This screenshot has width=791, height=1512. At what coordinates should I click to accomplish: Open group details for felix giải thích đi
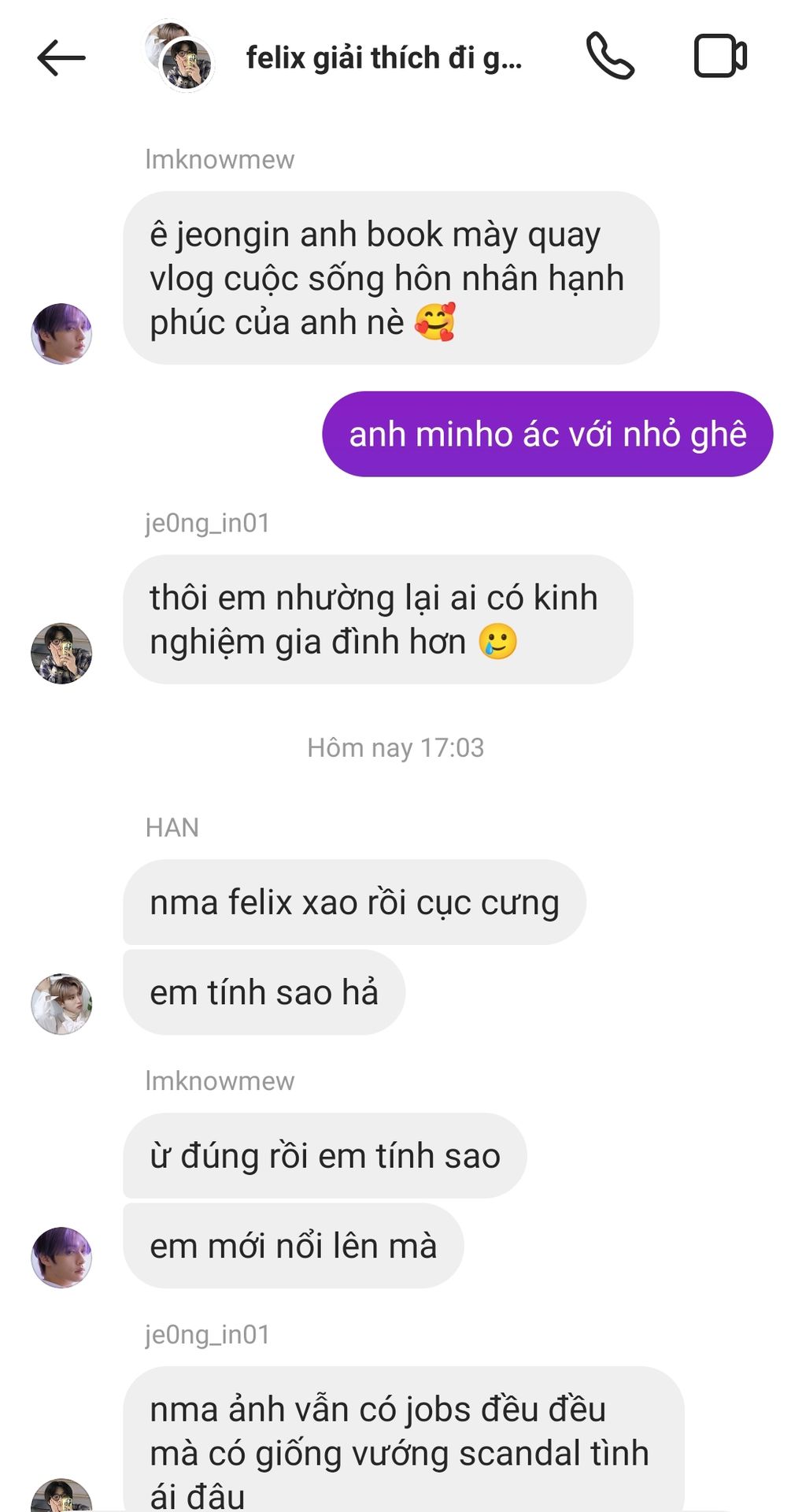tap(383, 58)
